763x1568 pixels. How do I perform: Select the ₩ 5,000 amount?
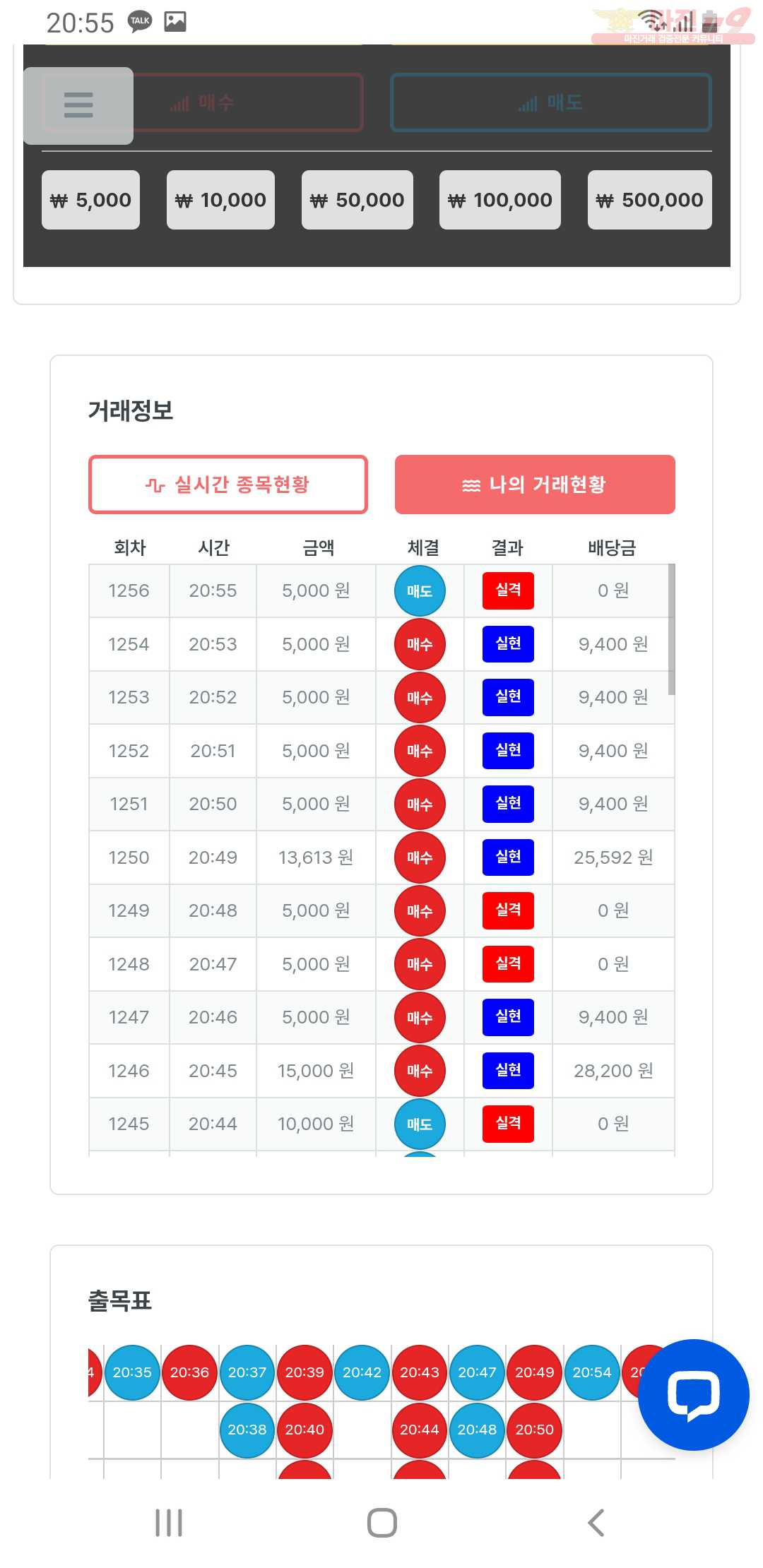coord(90,200)
